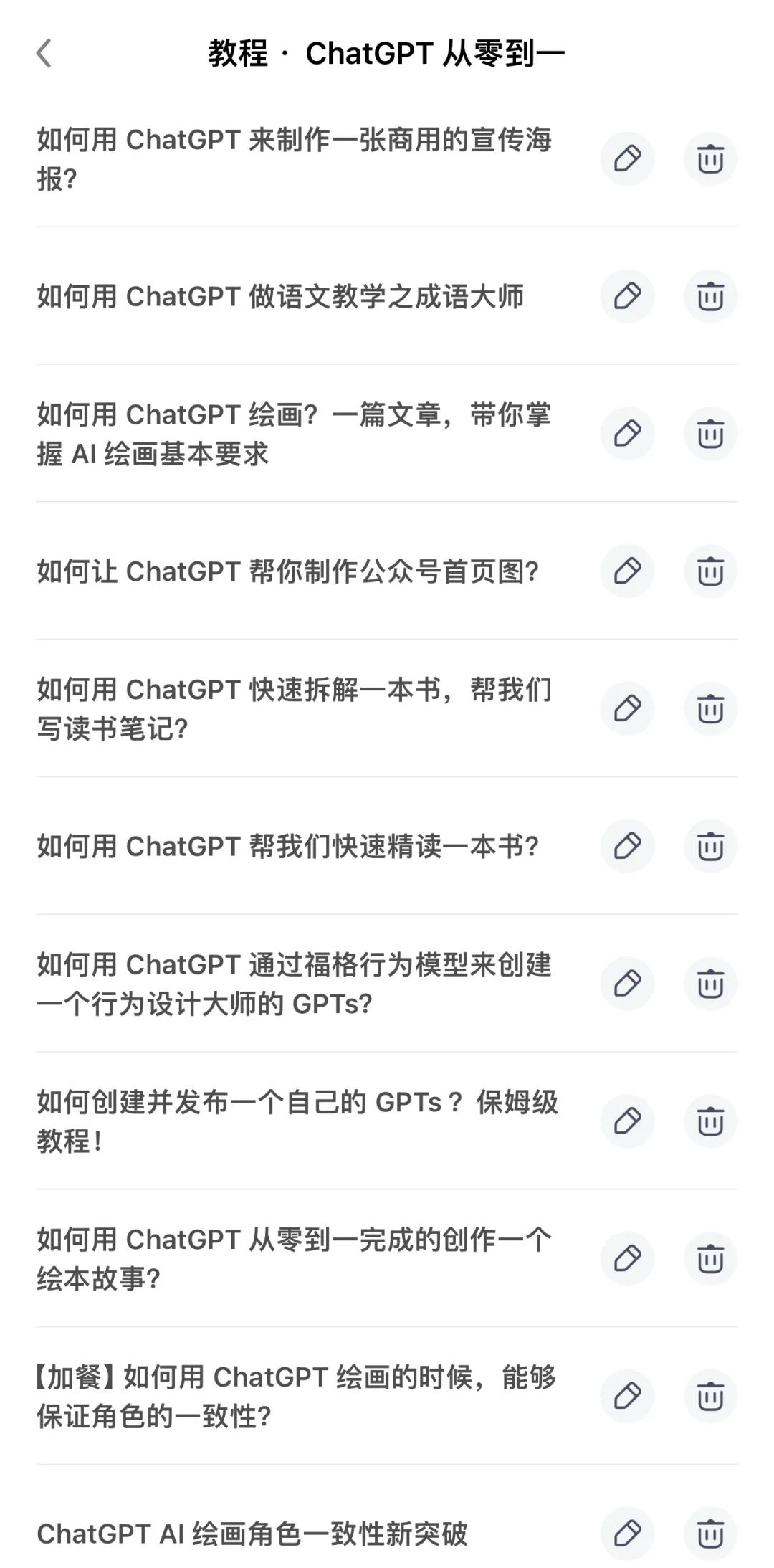
Task: Delete the 角色一致性新突破 entry
Action: (710, 1534)
